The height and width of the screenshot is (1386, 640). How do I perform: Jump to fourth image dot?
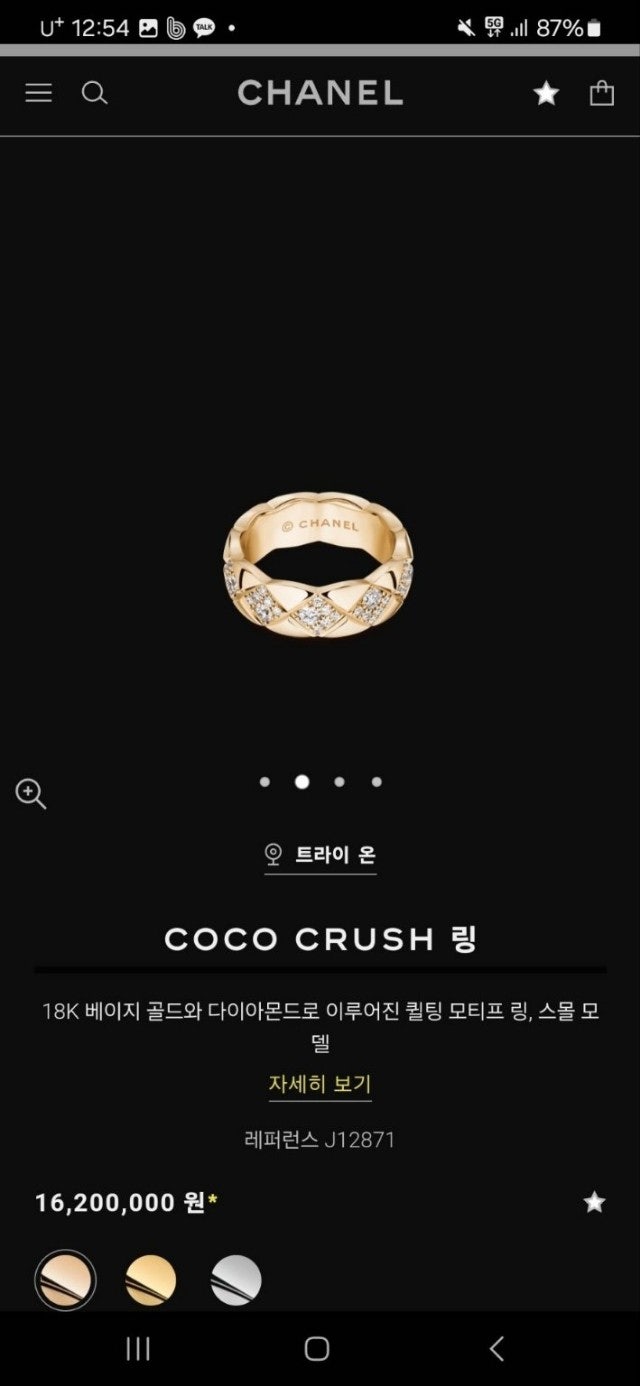point(377,782)
